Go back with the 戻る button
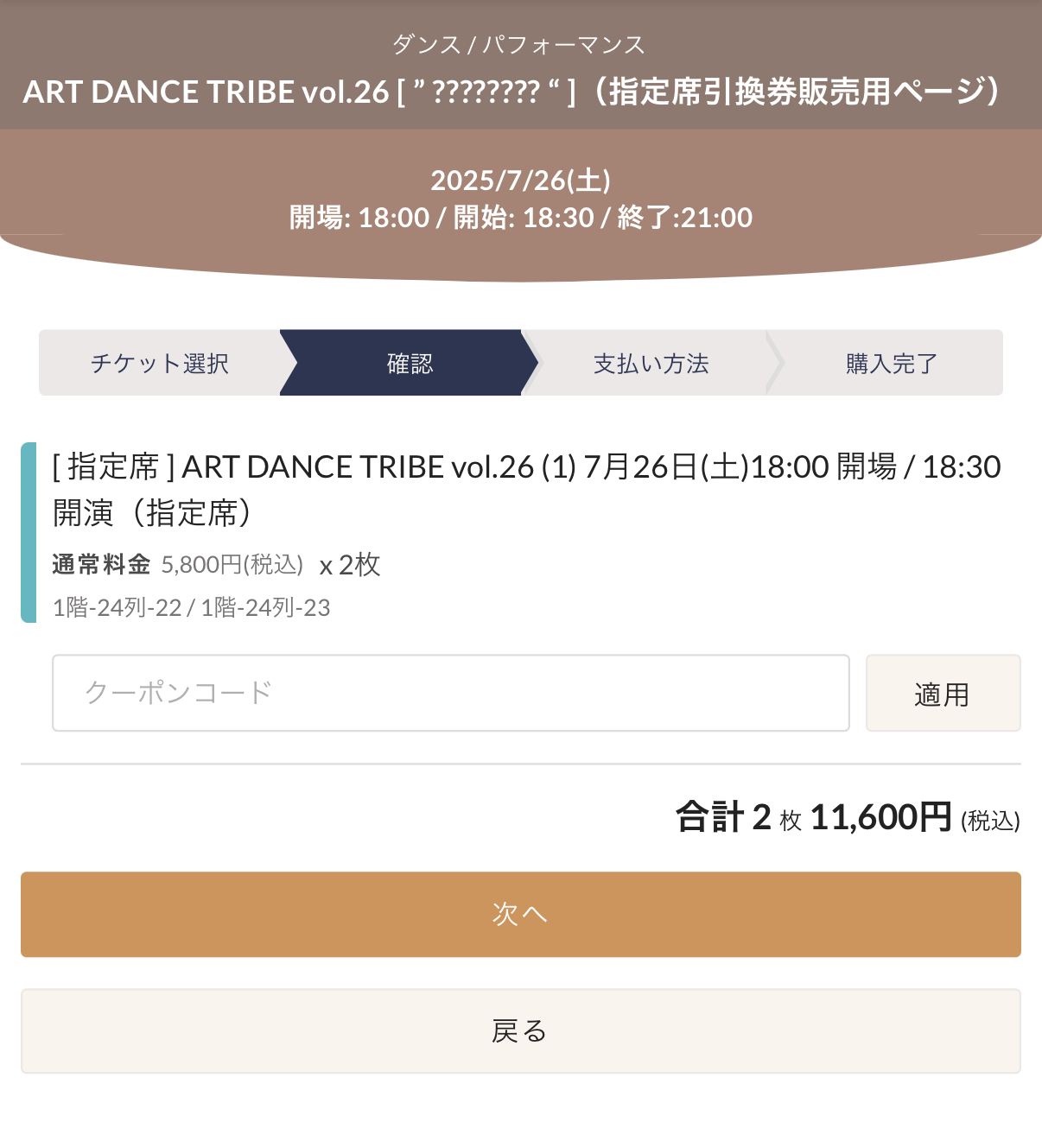Screen dimensions: 1042x1148 (x=520, y=1031)
